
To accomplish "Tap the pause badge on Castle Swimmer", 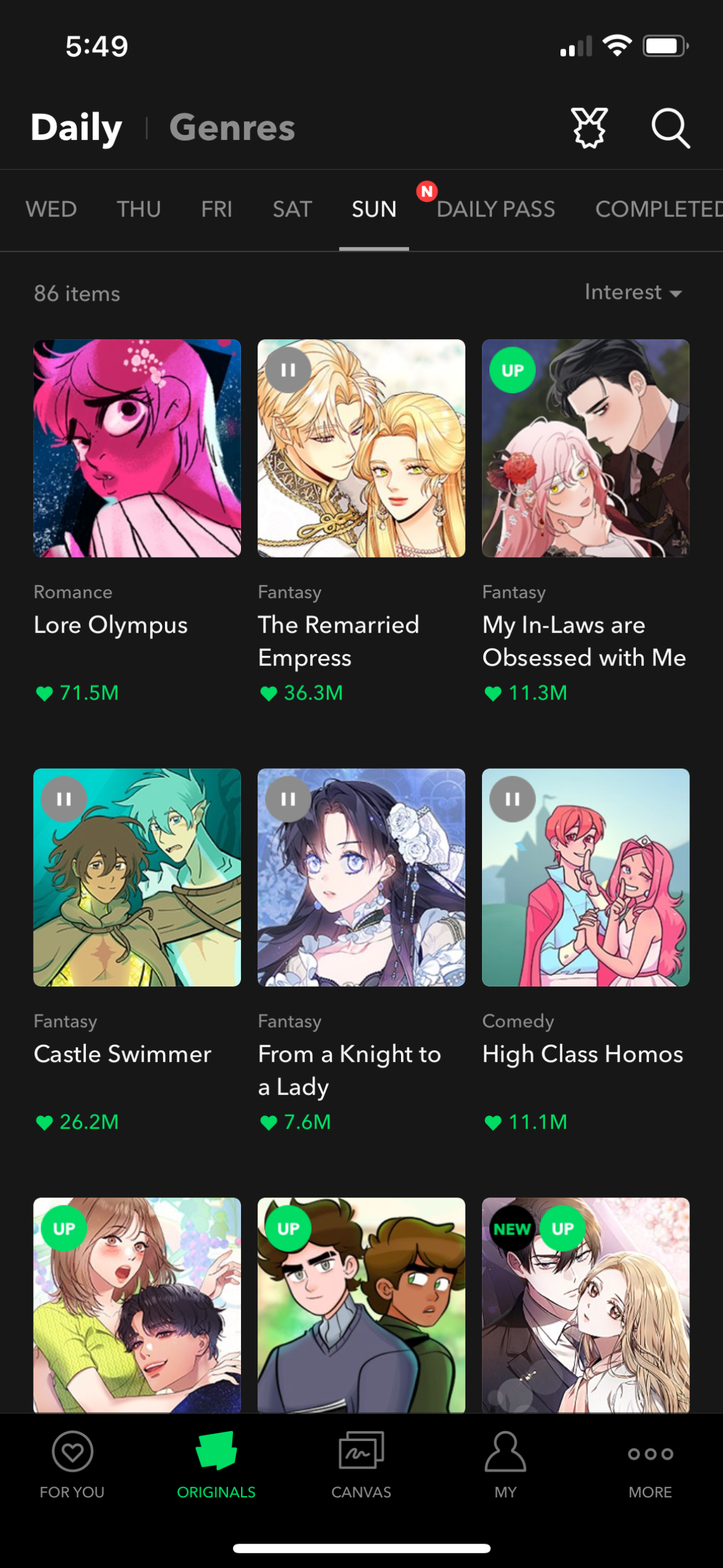I will [64, 799].
